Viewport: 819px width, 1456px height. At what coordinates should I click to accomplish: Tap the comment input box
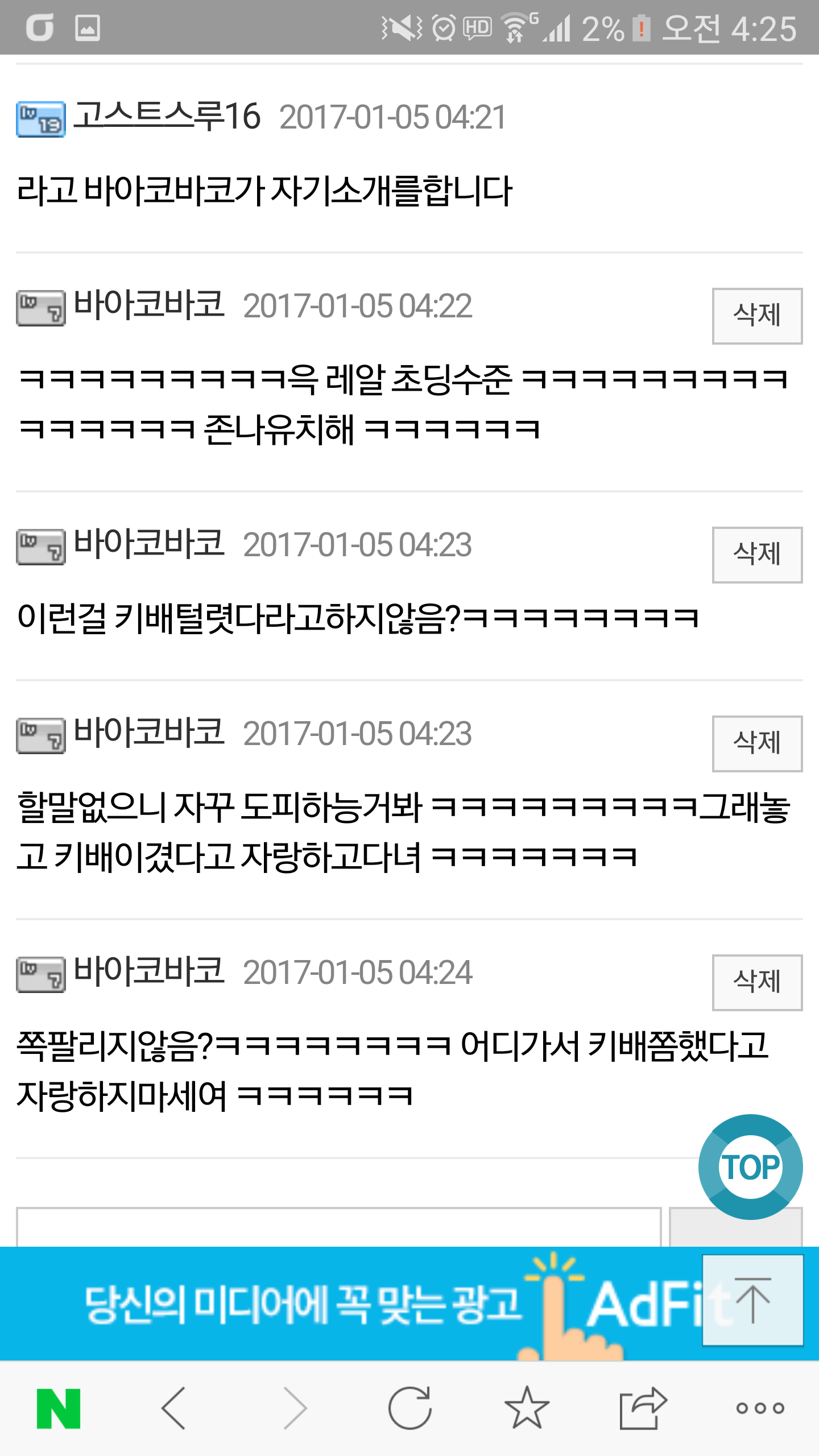pos(338,1227)
